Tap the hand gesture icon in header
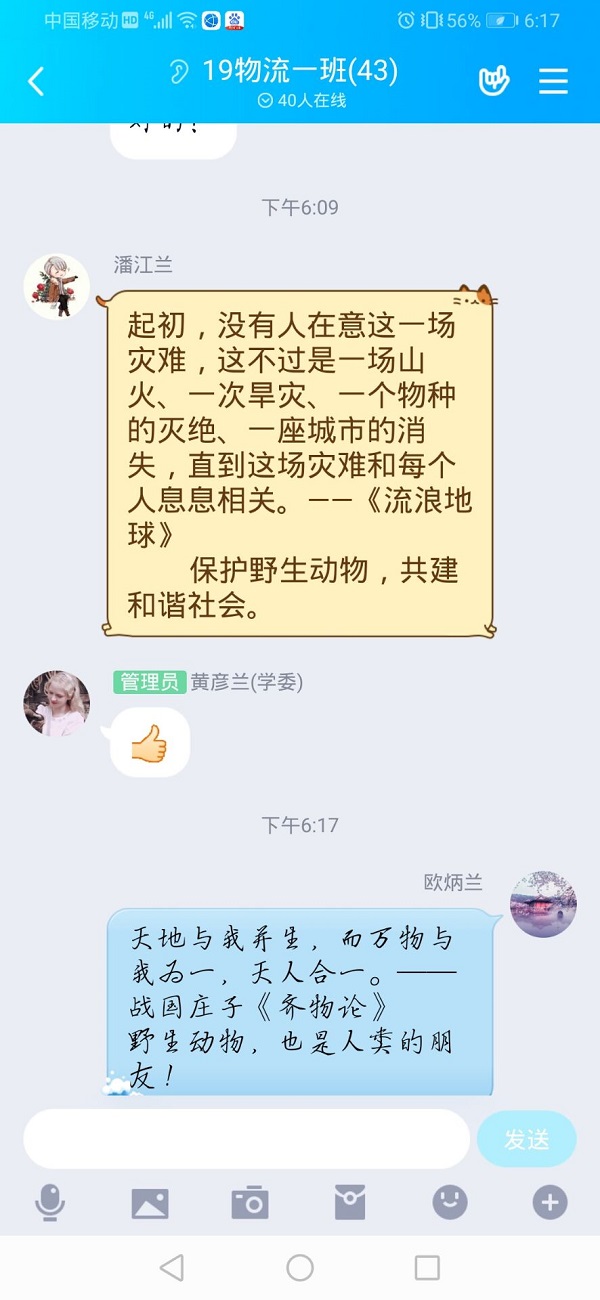This screenshot has height=1300, width=600. tap(494, 81)
